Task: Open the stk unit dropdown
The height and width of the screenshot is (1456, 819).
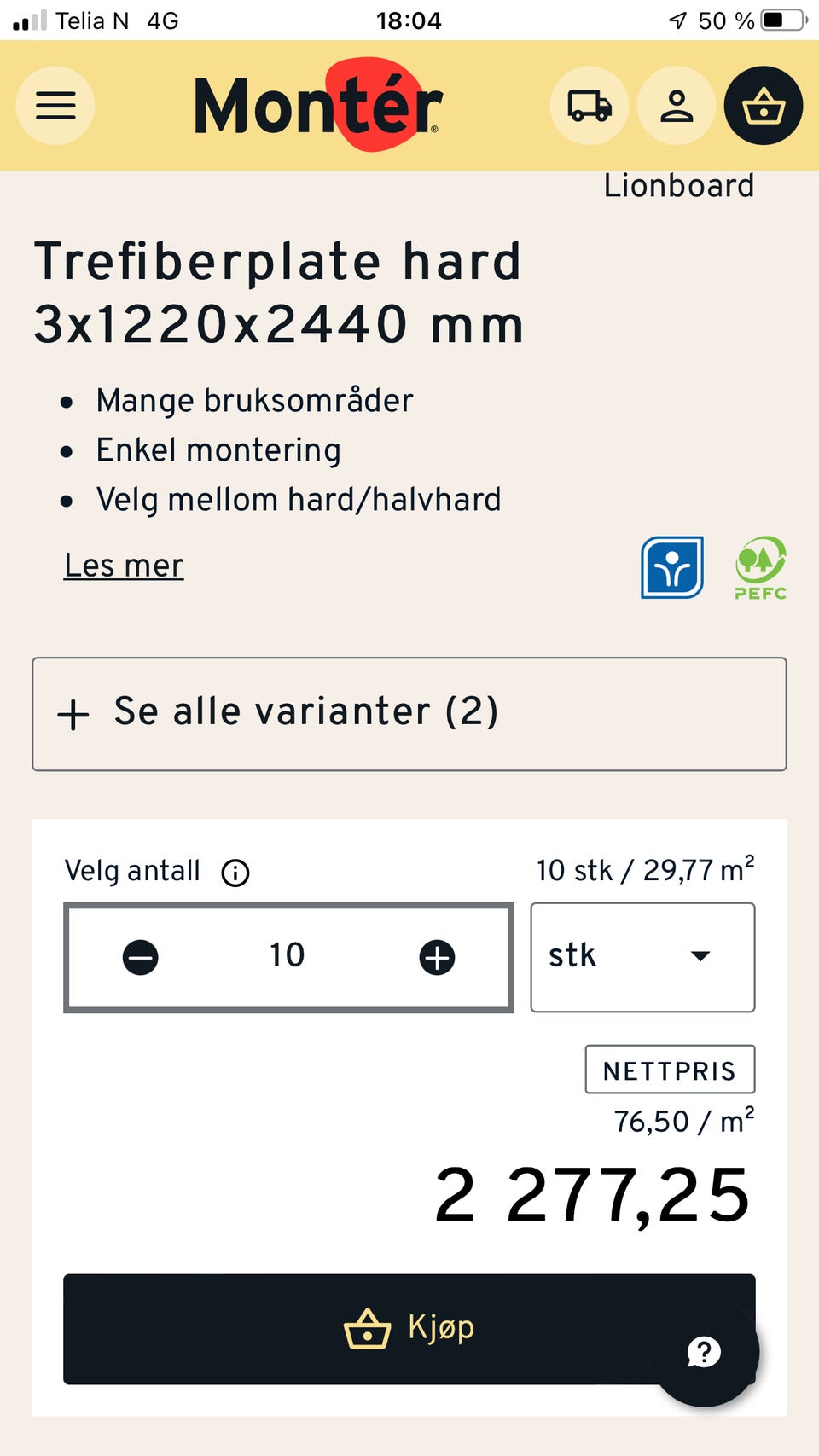Action: pyautogui.click(x=642, y=956)
